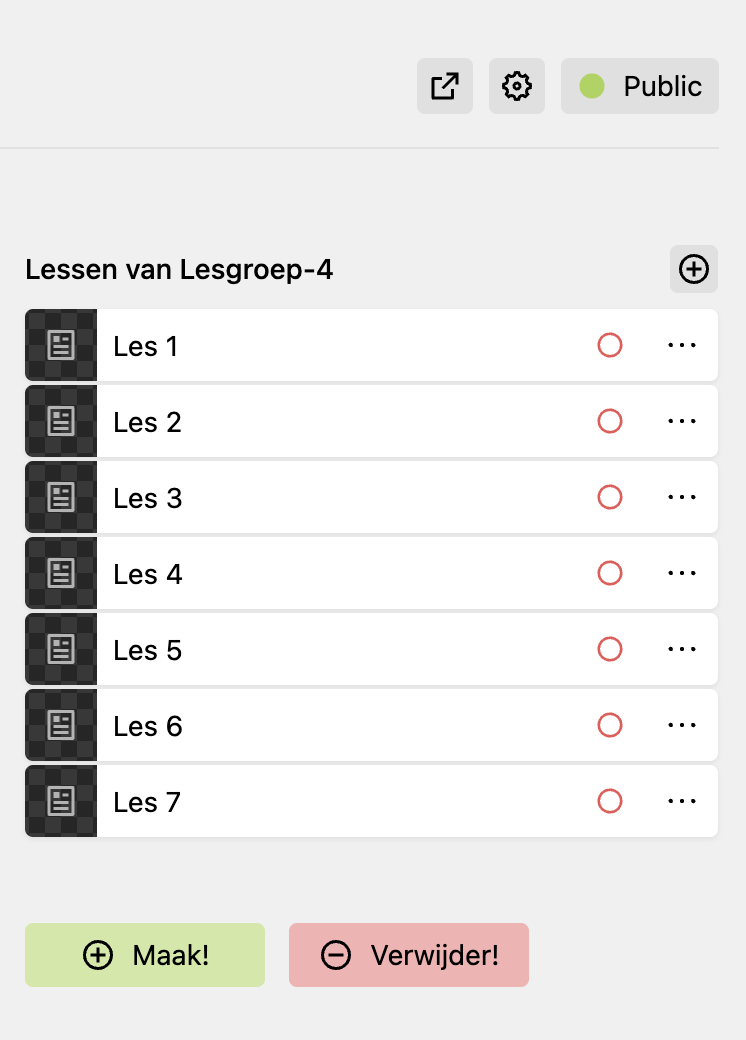Viewport: 746px width, 1040px height.
Task: Tap the red Verwijder! button
Action: click(409, 955)
